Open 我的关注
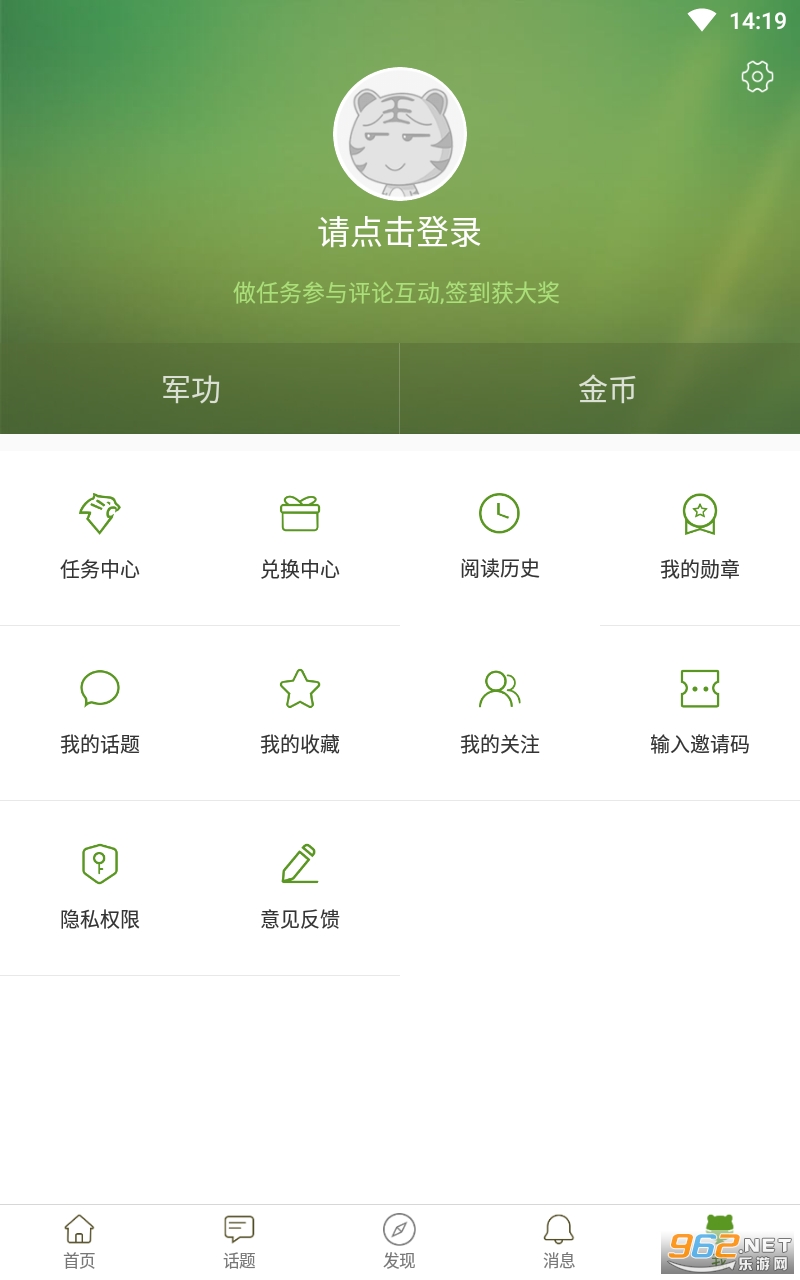This screenshot has width=800, height=1280. (x=500, y=712)
